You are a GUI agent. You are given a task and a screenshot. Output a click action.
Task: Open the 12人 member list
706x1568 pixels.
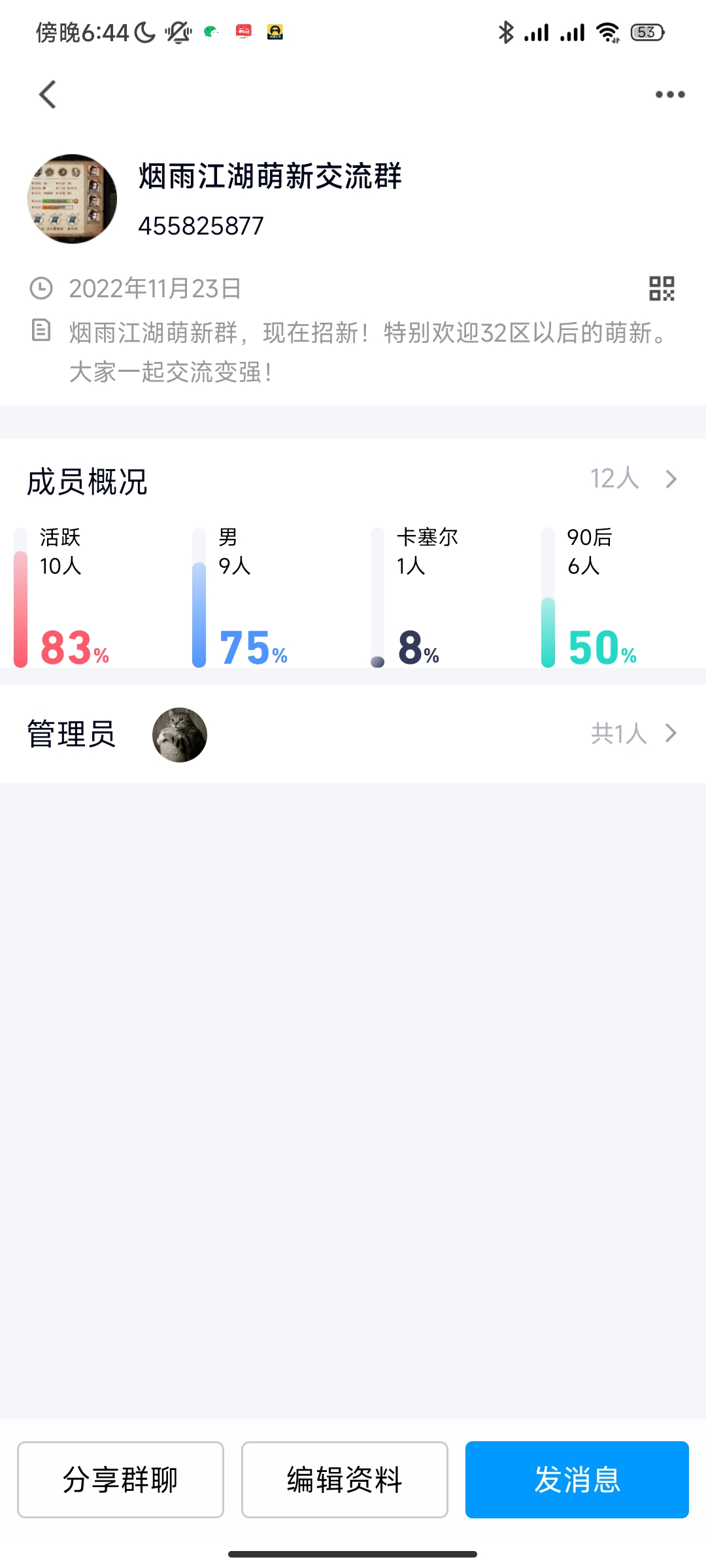pos(633,479)
